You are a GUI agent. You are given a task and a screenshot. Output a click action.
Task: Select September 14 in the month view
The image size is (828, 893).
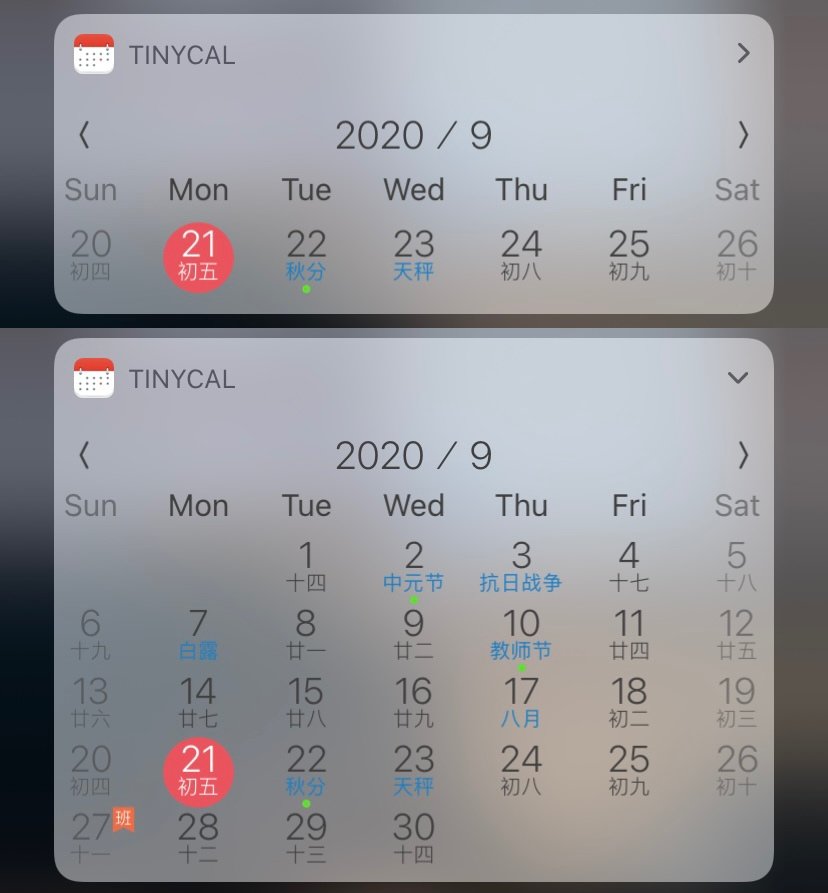click(x=198, y=702)
